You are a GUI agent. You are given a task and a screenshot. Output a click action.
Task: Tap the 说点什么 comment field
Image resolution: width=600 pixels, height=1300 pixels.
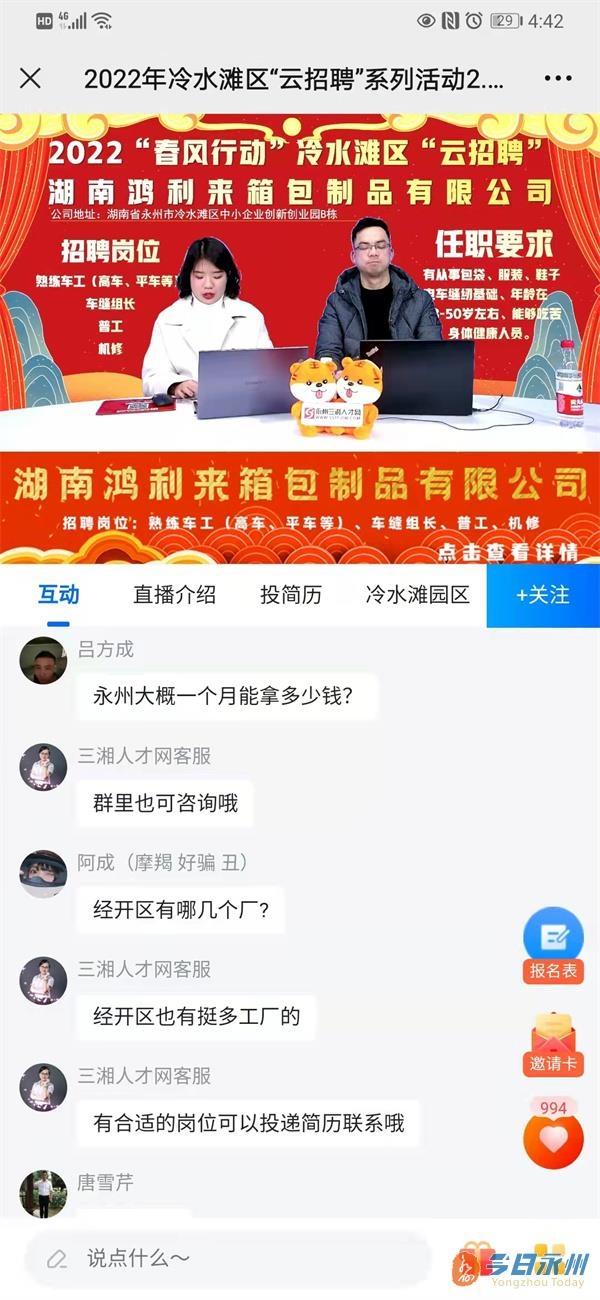230,1258
